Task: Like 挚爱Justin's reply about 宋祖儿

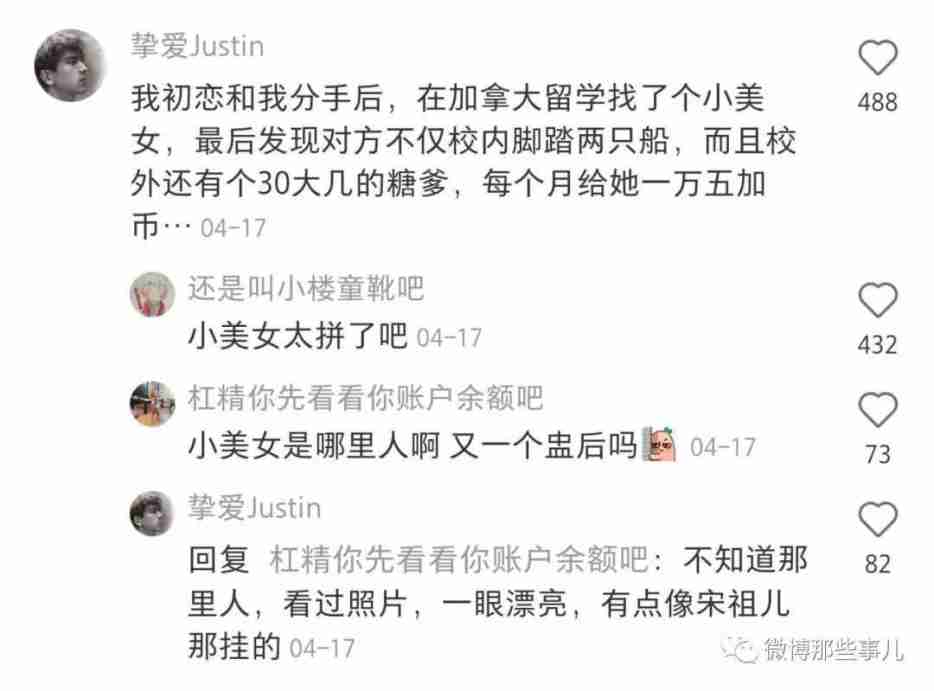Action: click(x=878, y=521)
